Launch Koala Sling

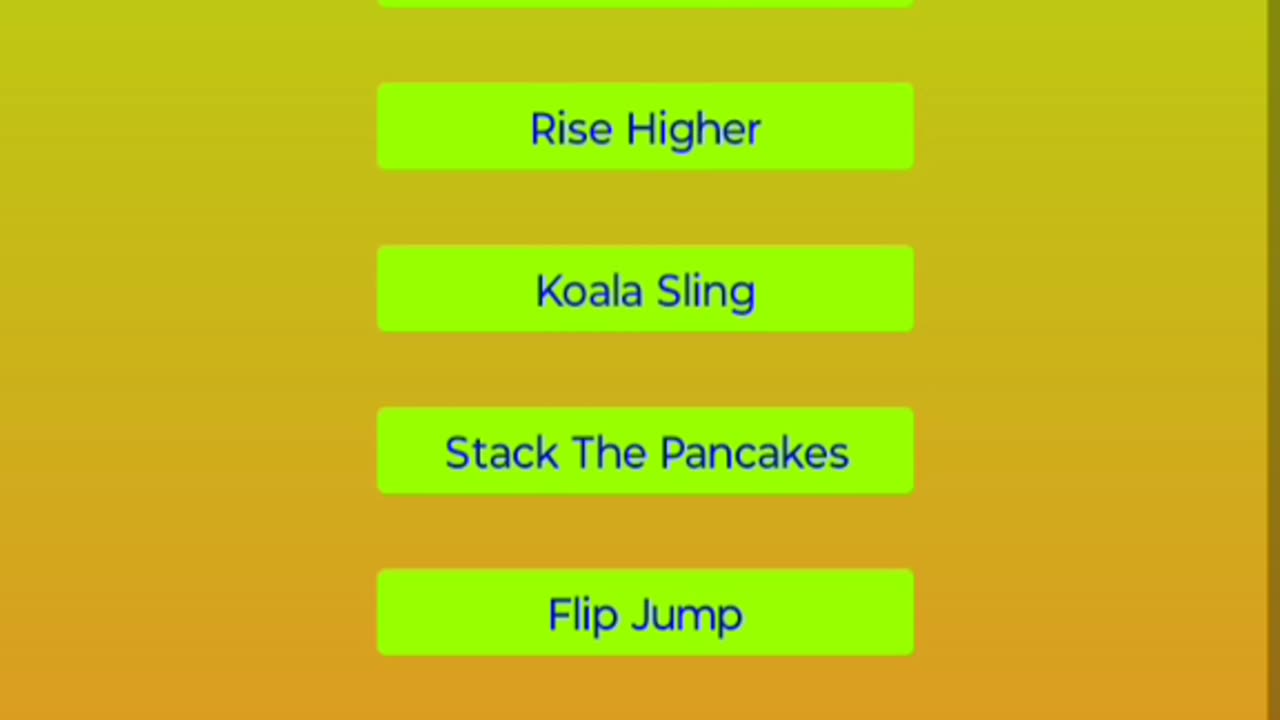pyautogui.click(x=645, y=289)
